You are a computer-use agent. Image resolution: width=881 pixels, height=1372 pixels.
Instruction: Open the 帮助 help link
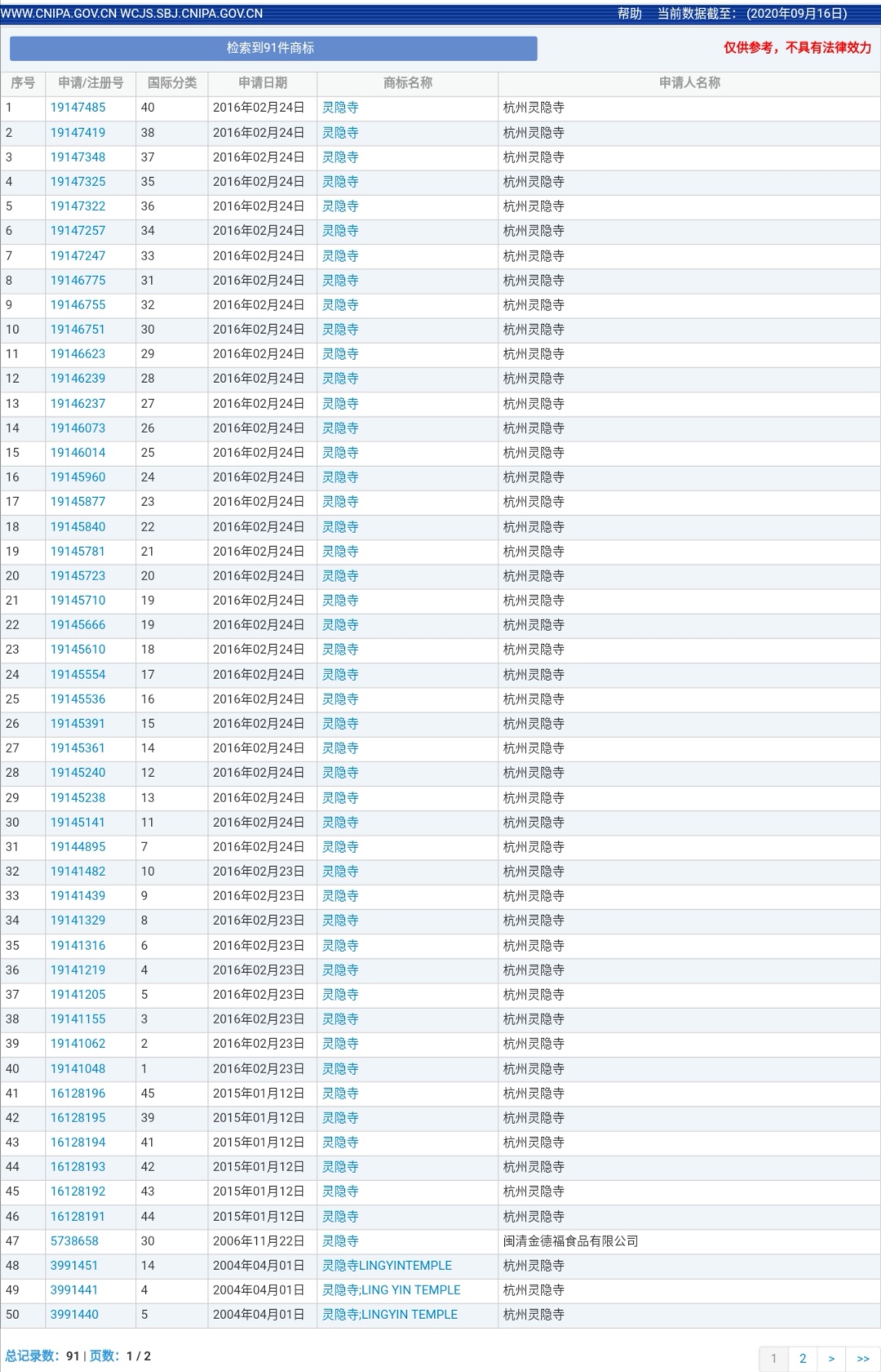[629, 13]
